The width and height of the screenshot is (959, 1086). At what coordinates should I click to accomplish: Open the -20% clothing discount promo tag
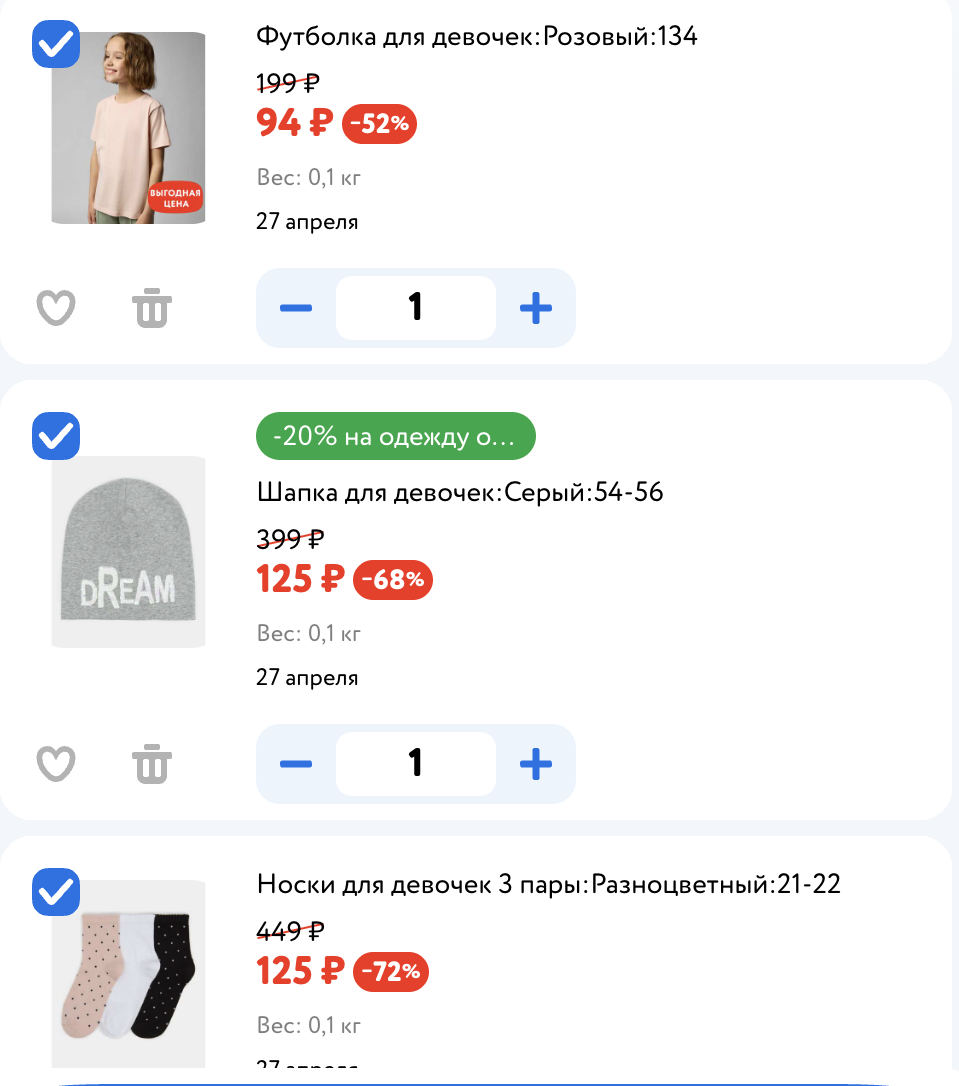(x=395, y=436)
